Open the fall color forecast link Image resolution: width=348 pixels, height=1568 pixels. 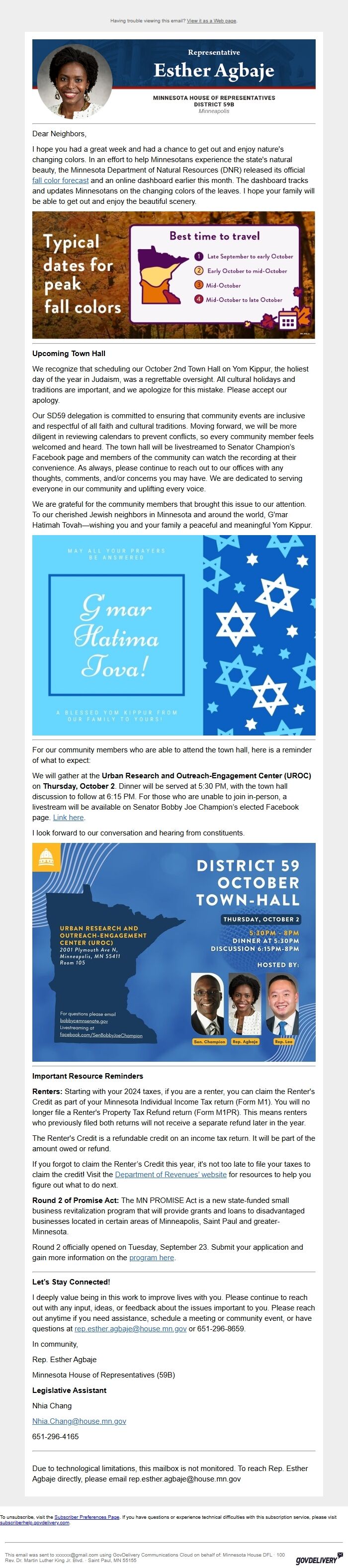[60, 180]
